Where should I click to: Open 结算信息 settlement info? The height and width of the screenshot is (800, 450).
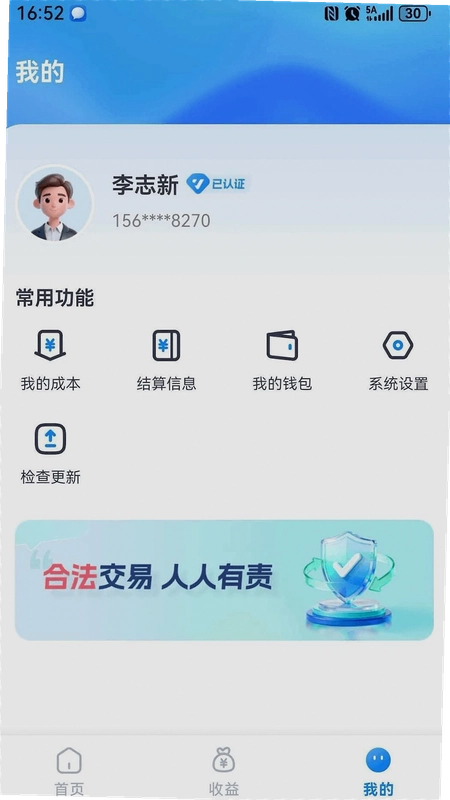tap(166, 360)
